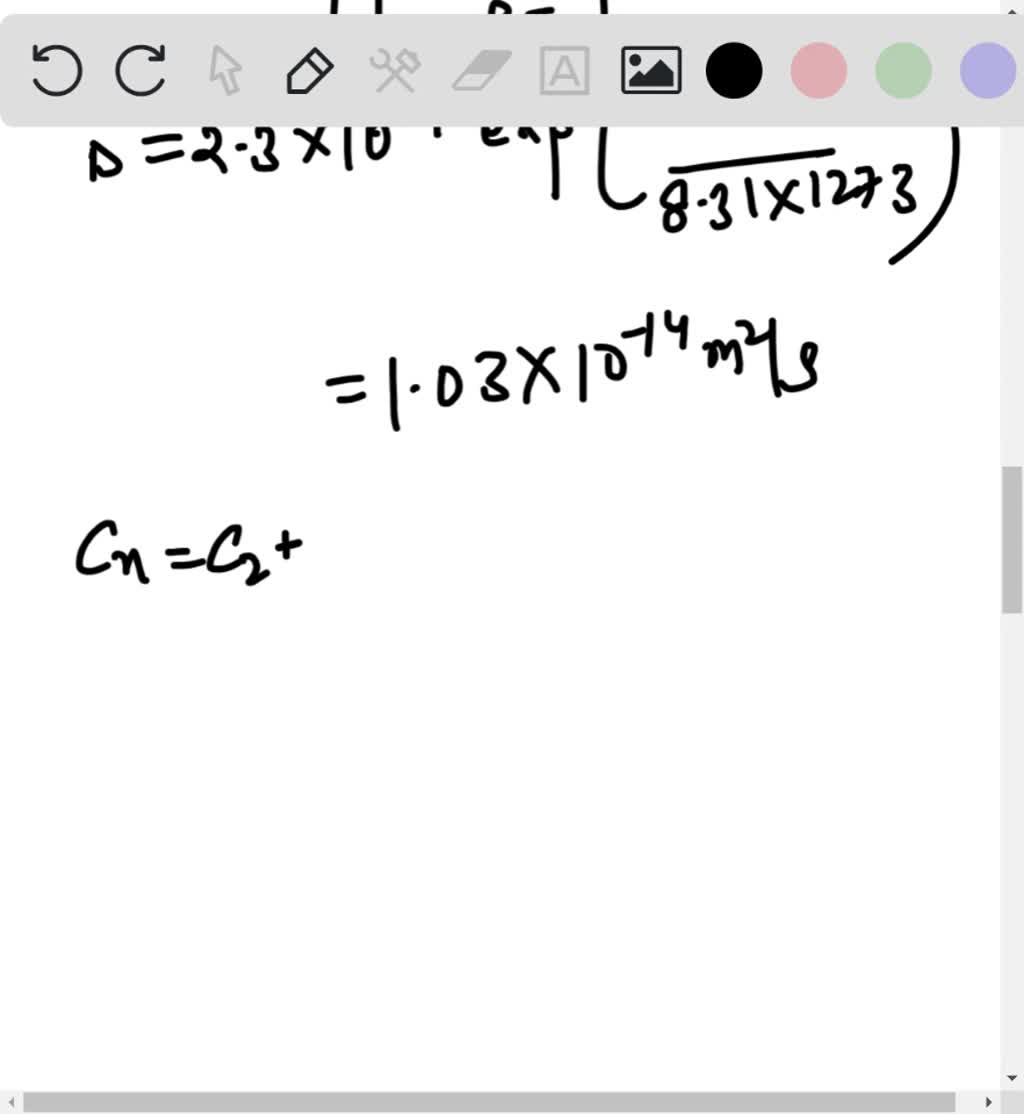Select the pink ink color
Screen dimensions: 1024x1114
pyautogui.click(x=818, y=70)
